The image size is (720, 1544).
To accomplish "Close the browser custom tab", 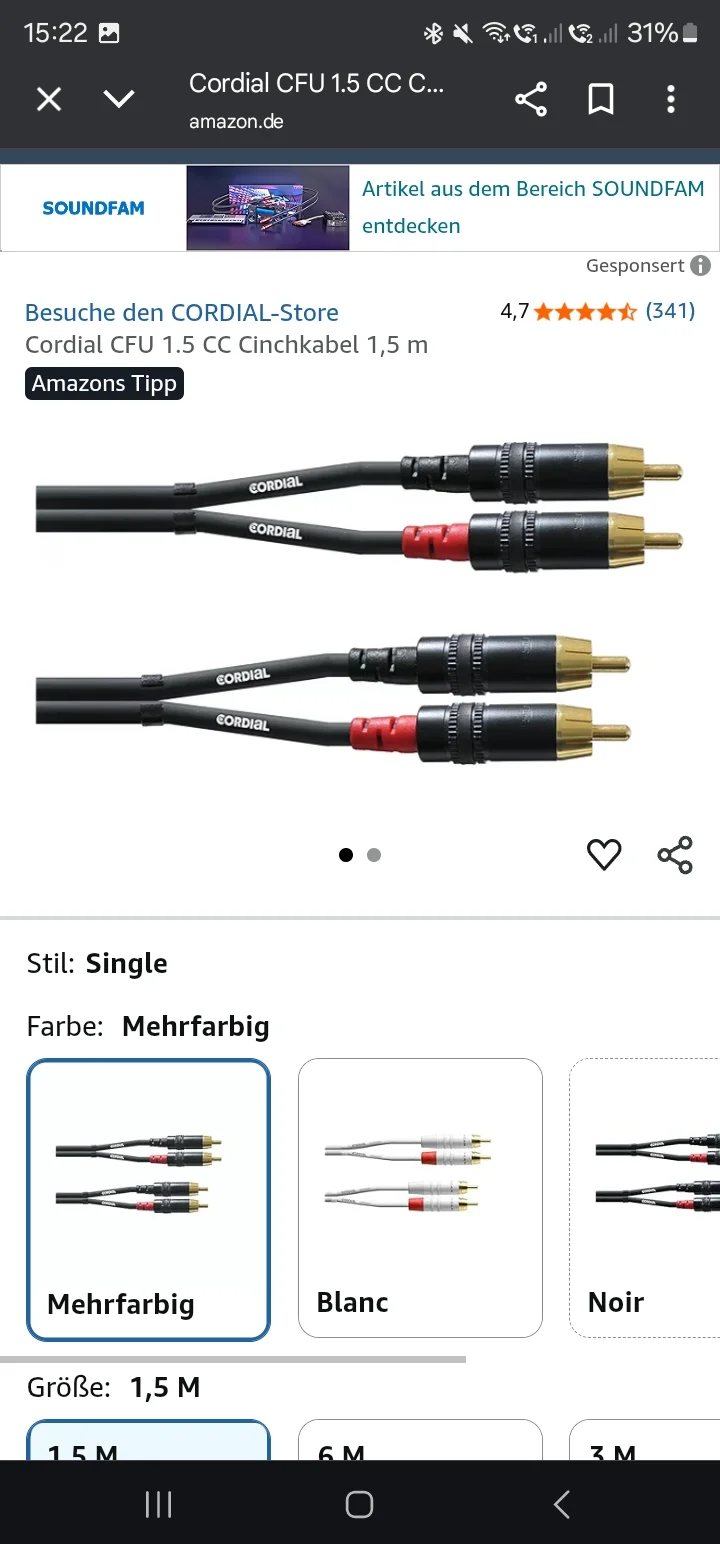I will tap(49, 99).
